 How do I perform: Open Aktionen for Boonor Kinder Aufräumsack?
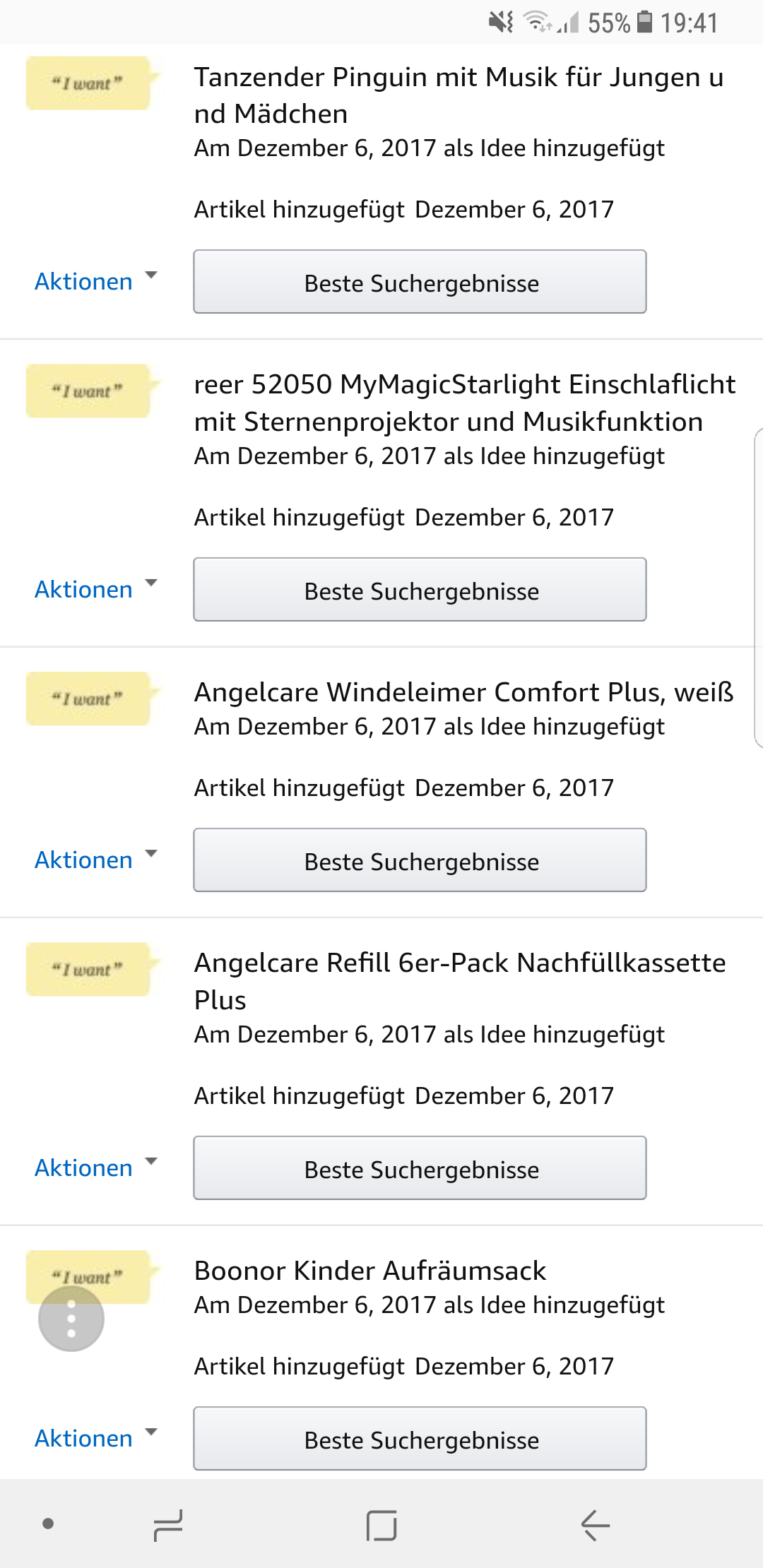coord(95,1438)
